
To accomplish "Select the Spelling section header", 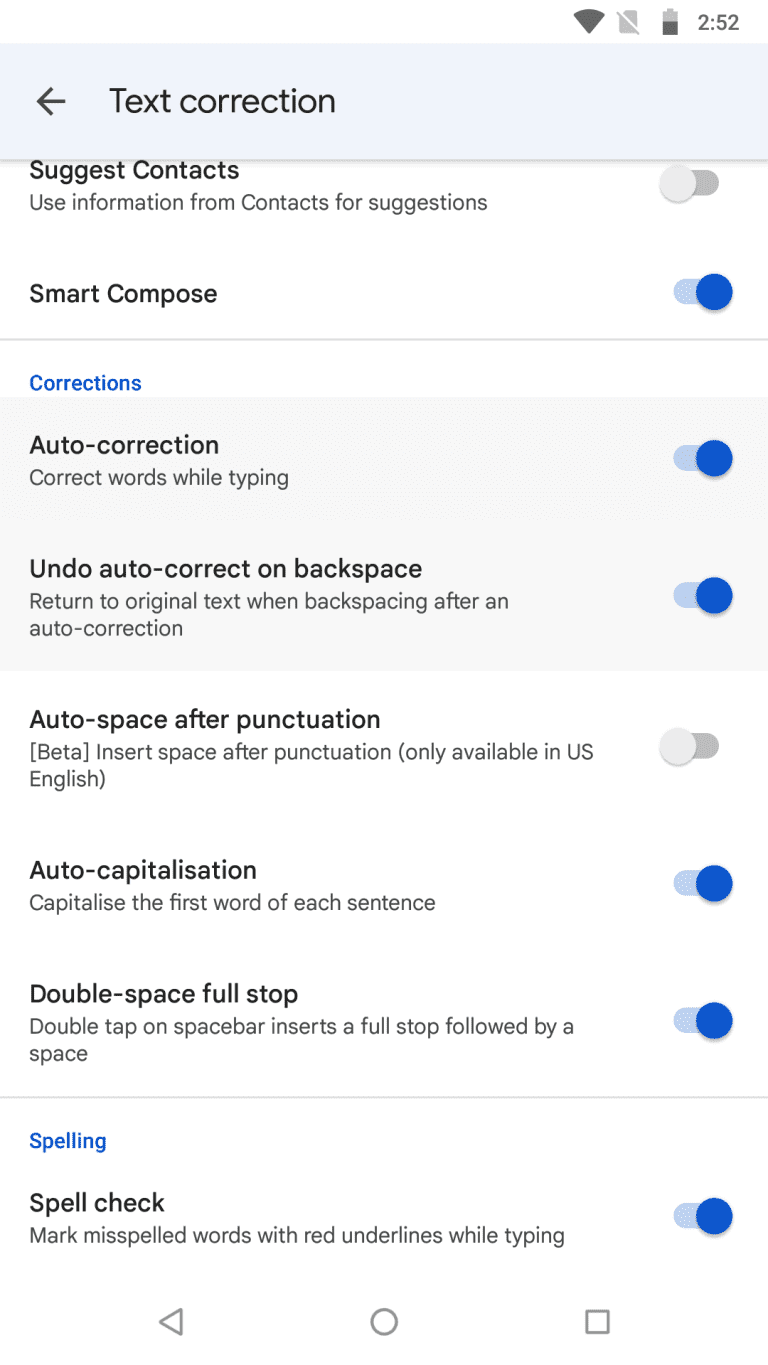I will 68,1141.
